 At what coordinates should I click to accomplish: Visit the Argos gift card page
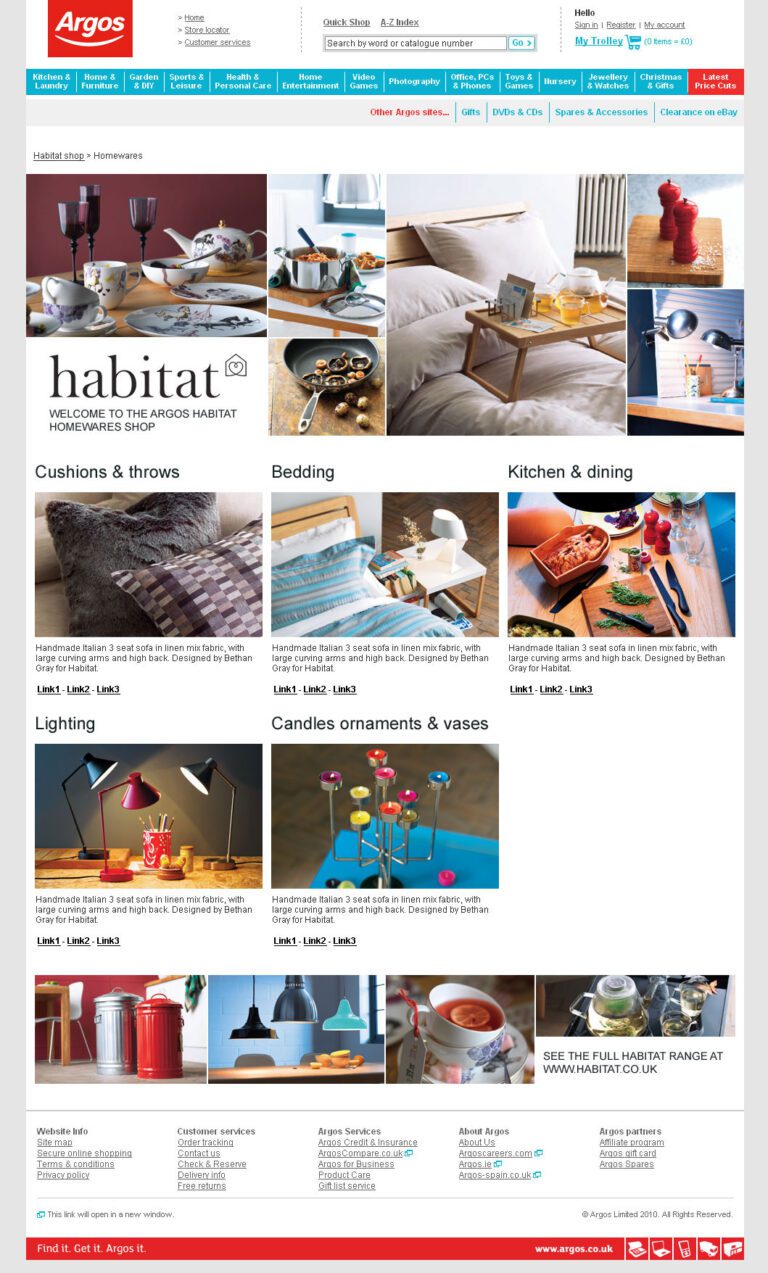tap(628, 1153)
